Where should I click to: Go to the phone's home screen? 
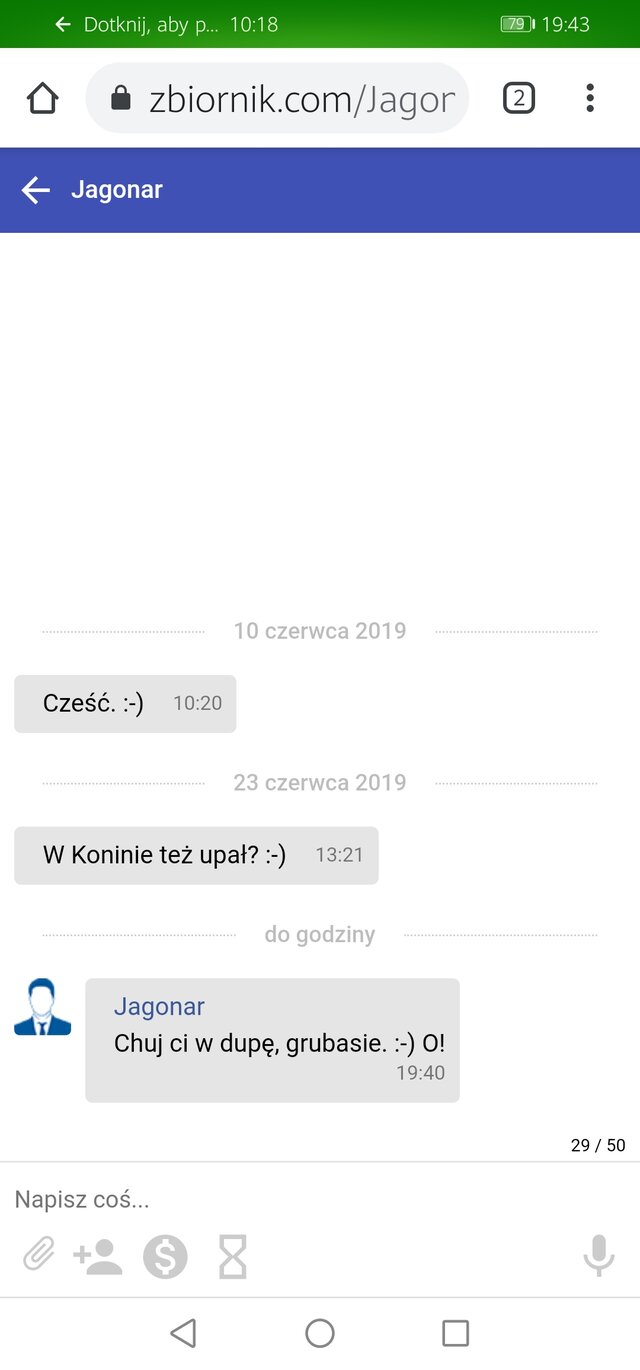[320, 1333]
